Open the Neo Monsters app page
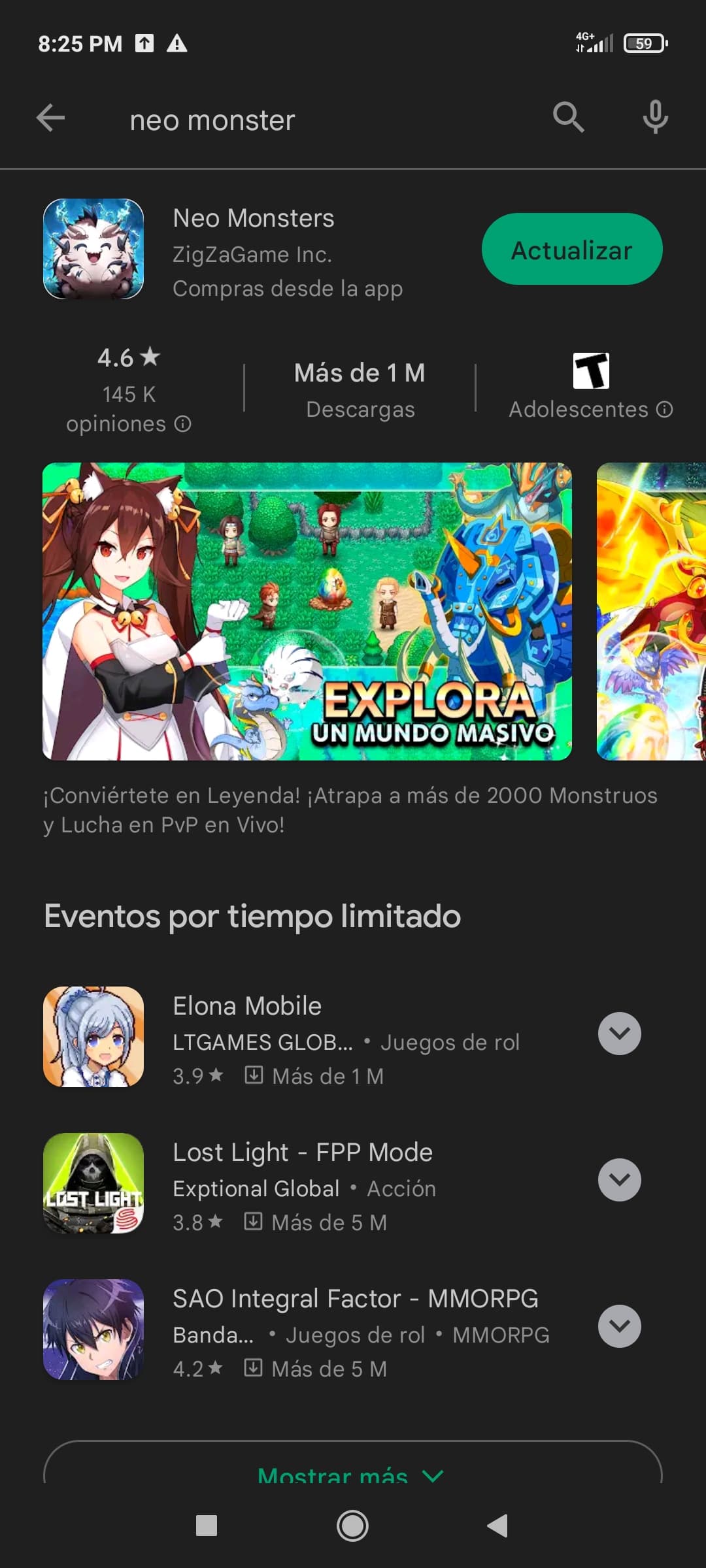The height and width of the screenshot is (1568, 706). click(254, 219)
